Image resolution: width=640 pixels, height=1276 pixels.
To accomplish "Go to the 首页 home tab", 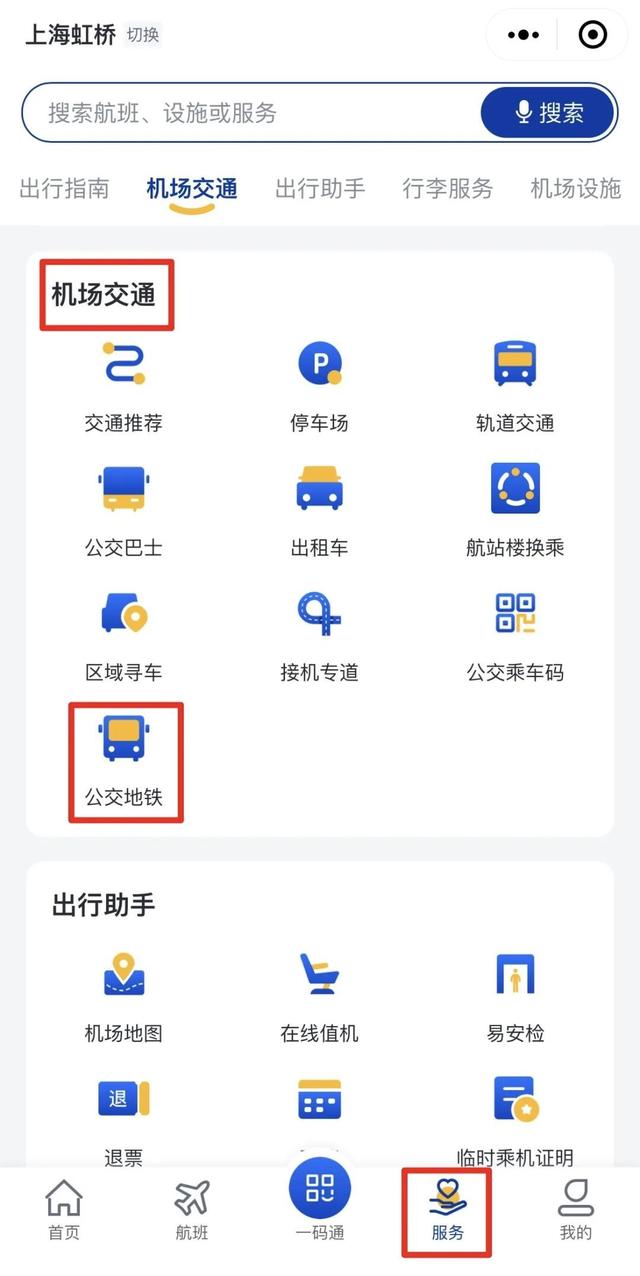I will pyautogui.click(x=64, y=1210).
